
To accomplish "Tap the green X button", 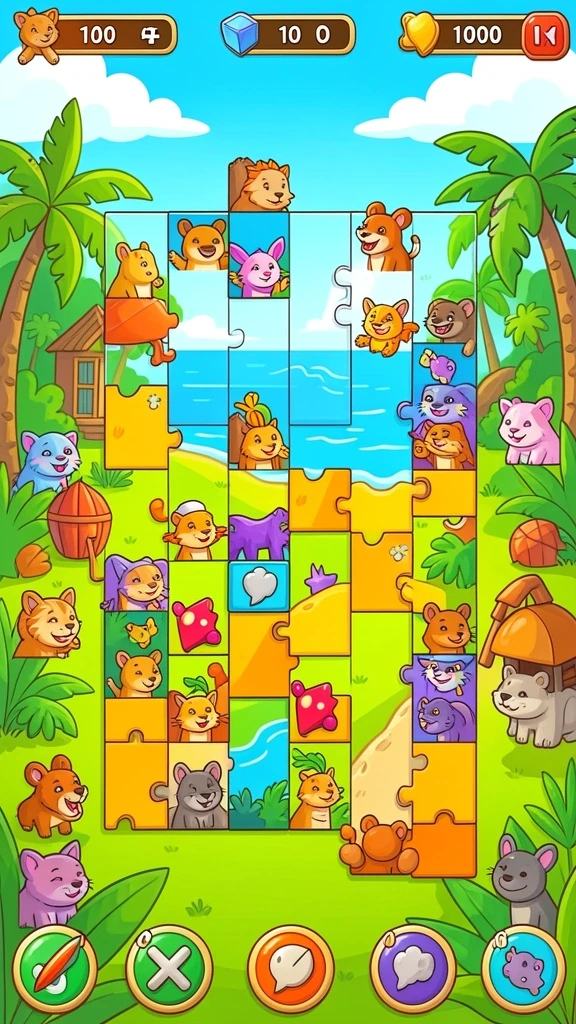I will (168, 968).
